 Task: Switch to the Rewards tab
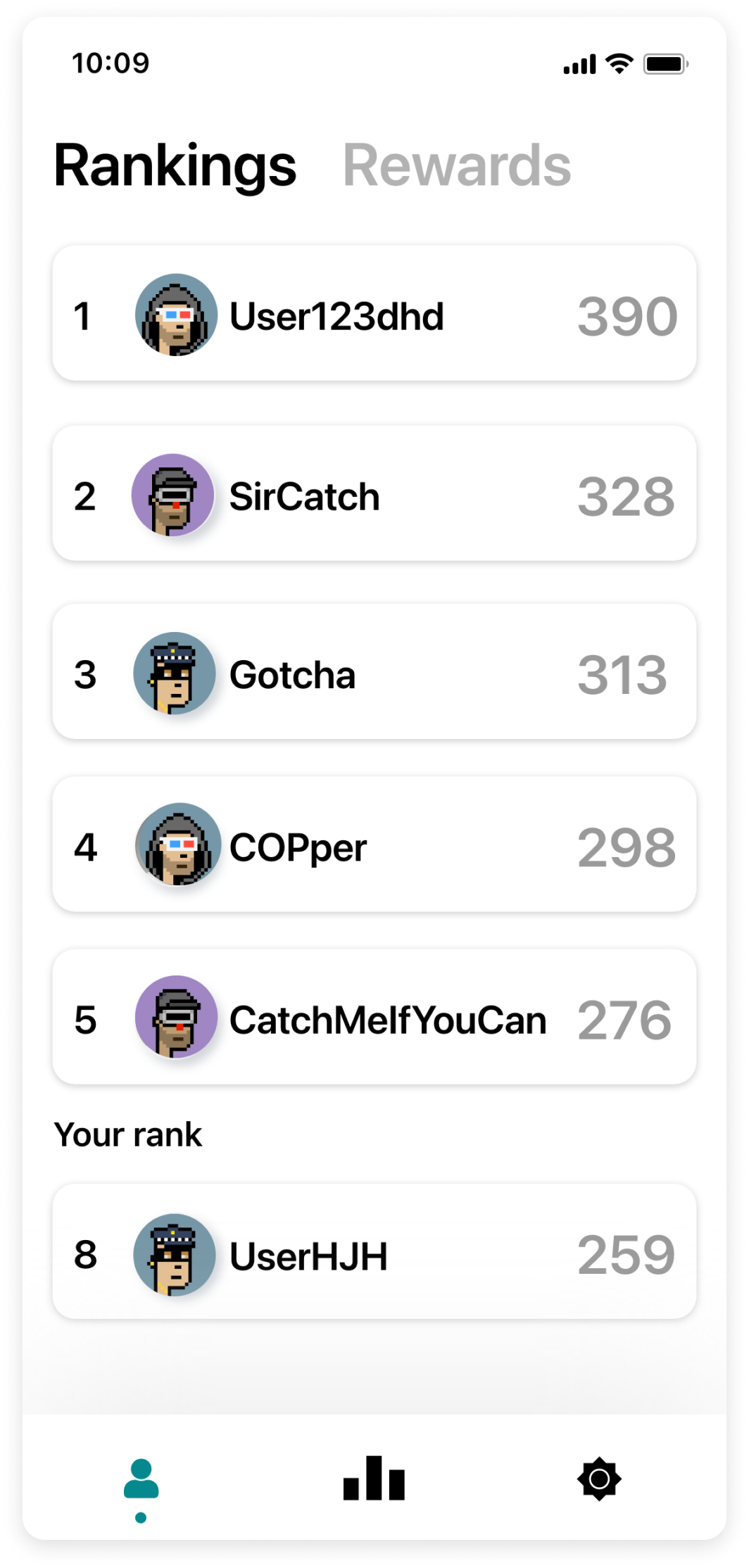(456, 166)
